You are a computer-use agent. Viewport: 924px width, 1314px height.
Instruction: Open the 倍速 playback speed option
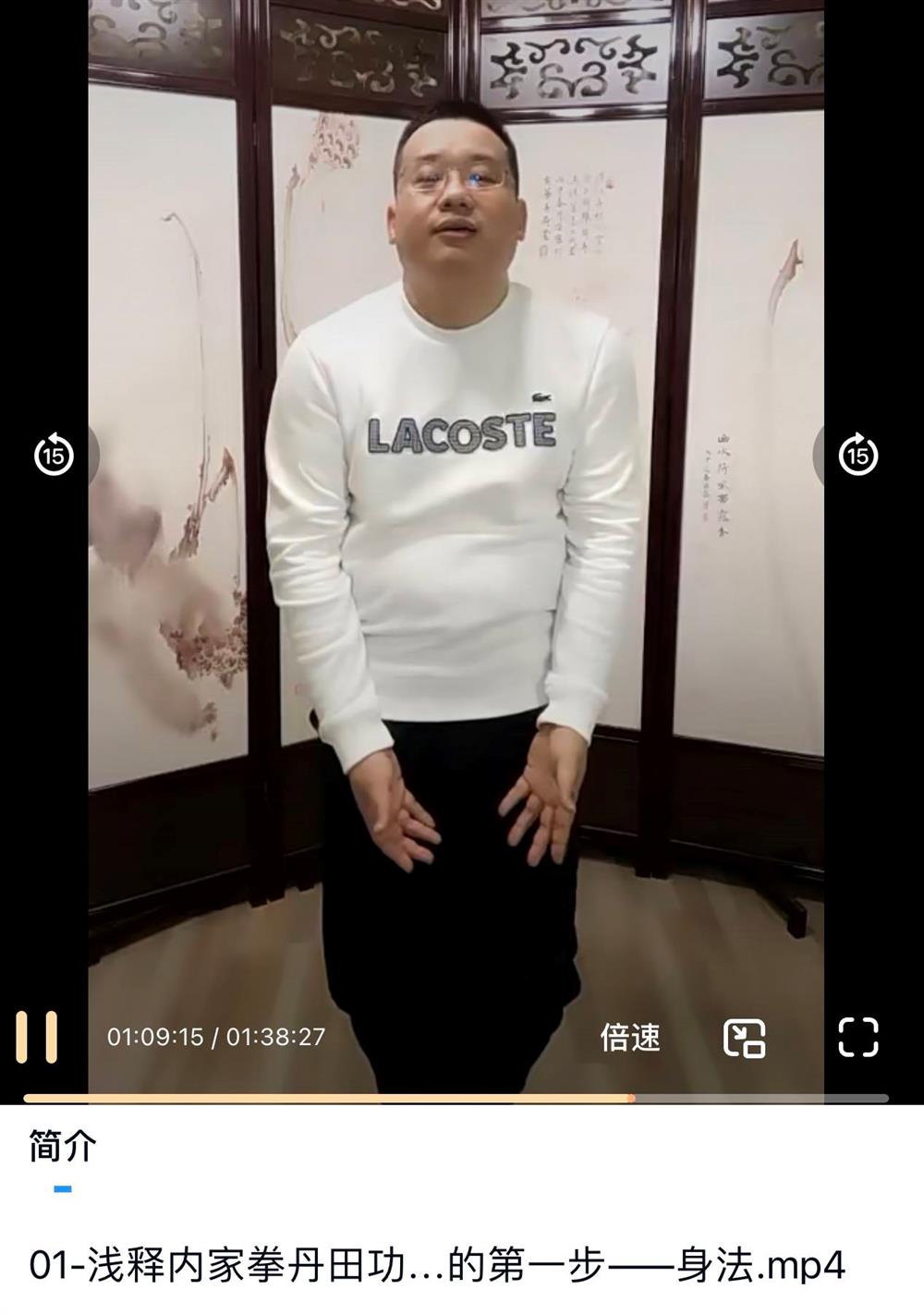[630, 1037]
